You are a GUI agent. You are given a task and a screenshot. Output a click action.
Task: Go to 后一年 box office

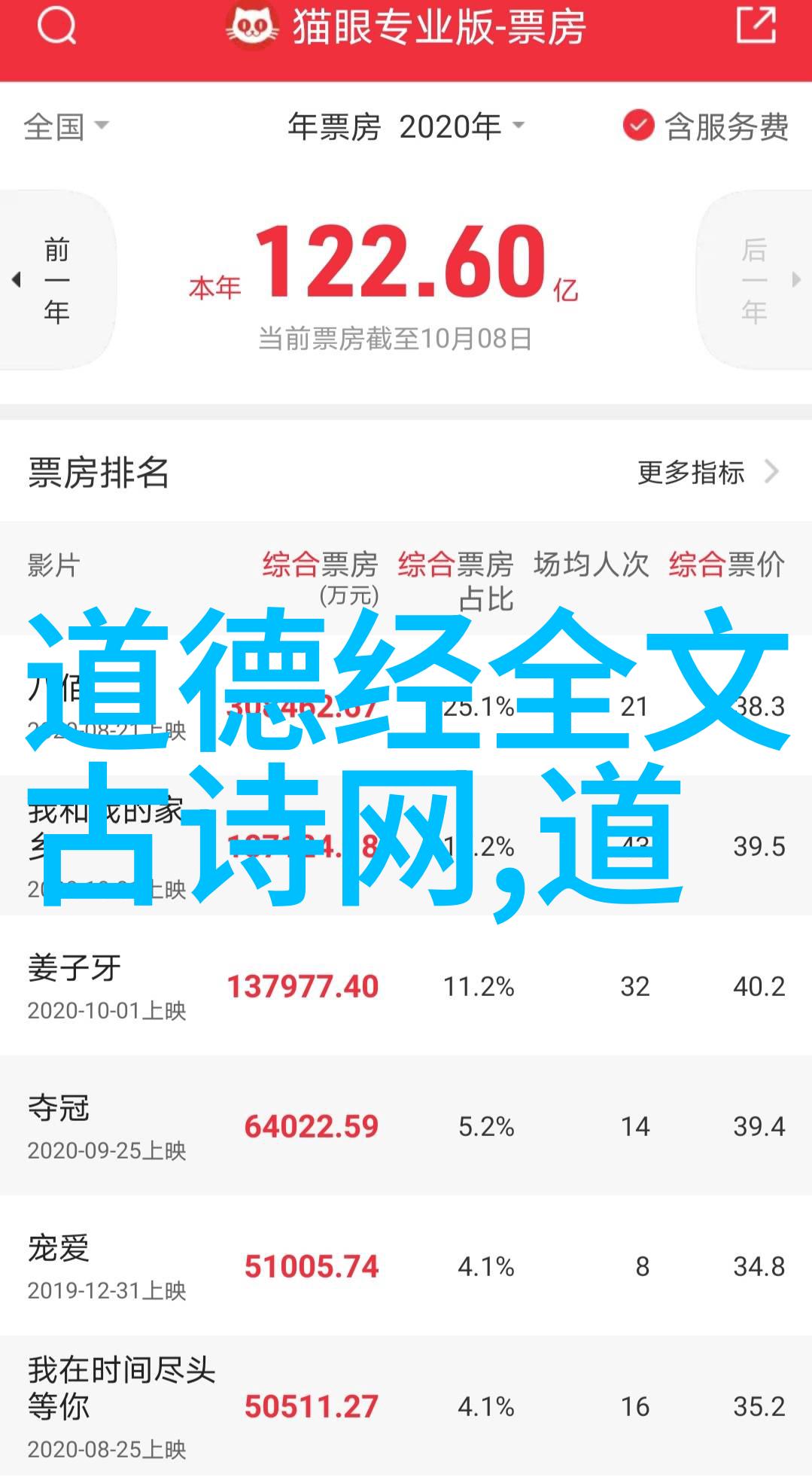pos(755,280)
